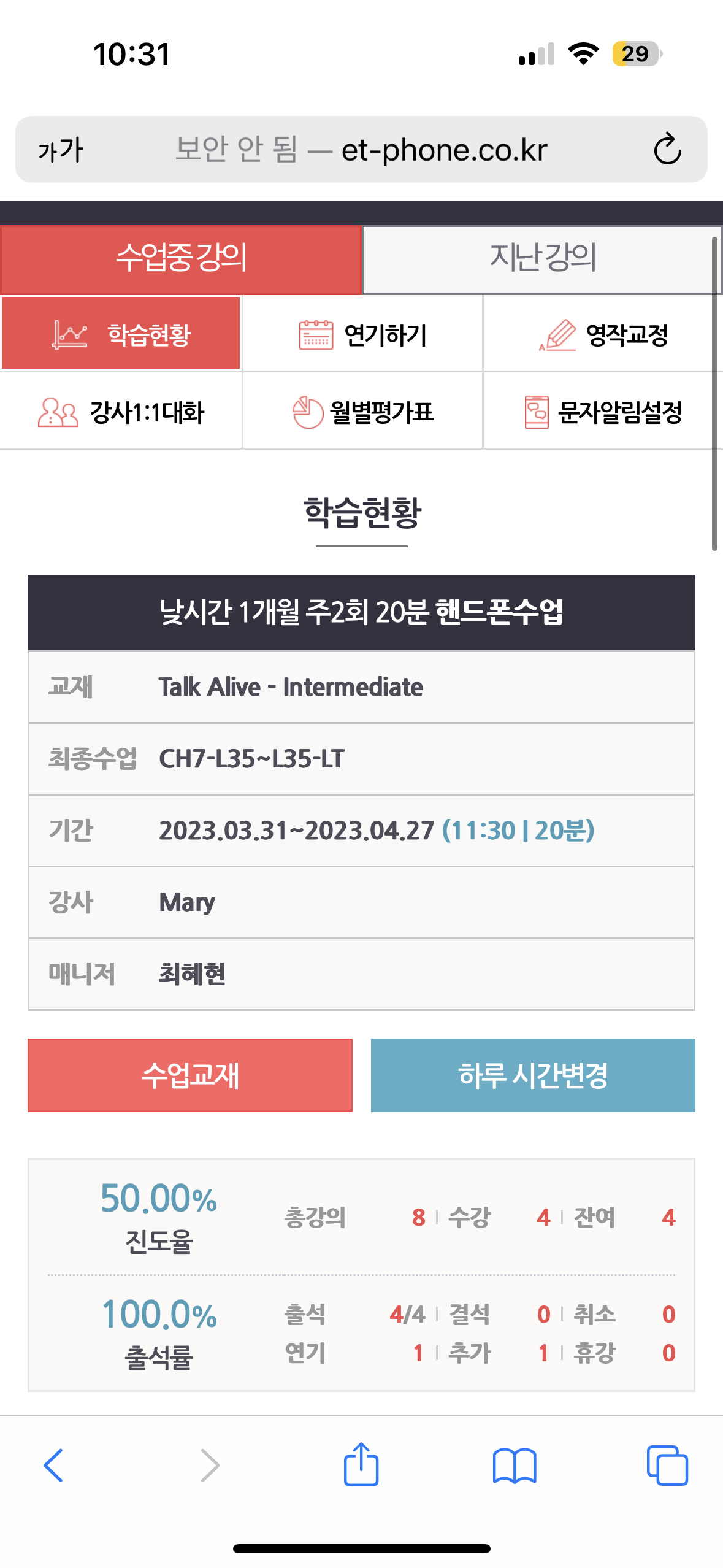The height and width of the screenshot is (1568, 723).
Task: Tap the 수업교재 button
Action: [x=190, y=1075]
